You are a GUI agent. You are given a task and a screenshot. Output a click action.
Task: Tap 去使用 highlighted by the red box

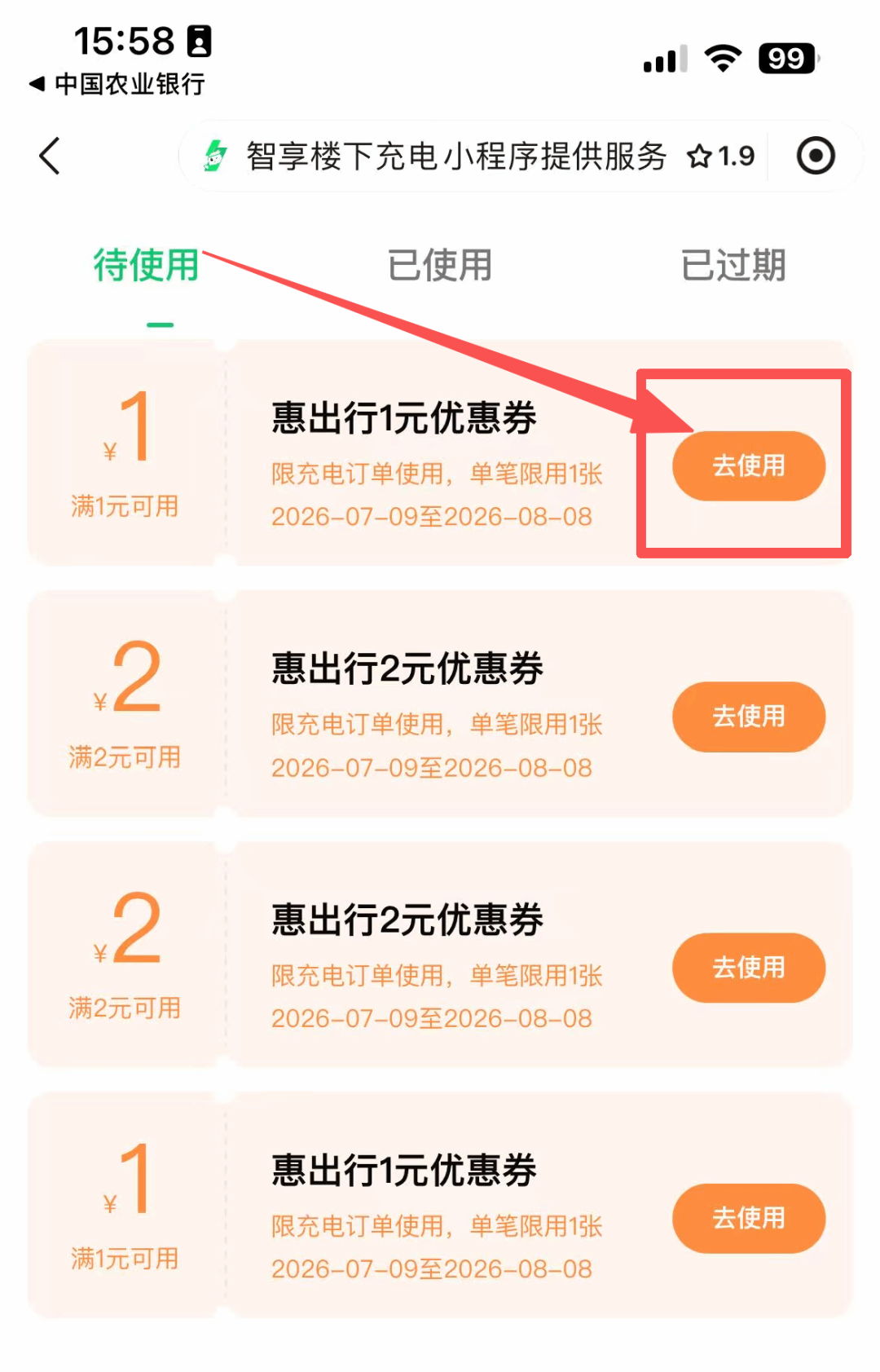tap(749, 465)
